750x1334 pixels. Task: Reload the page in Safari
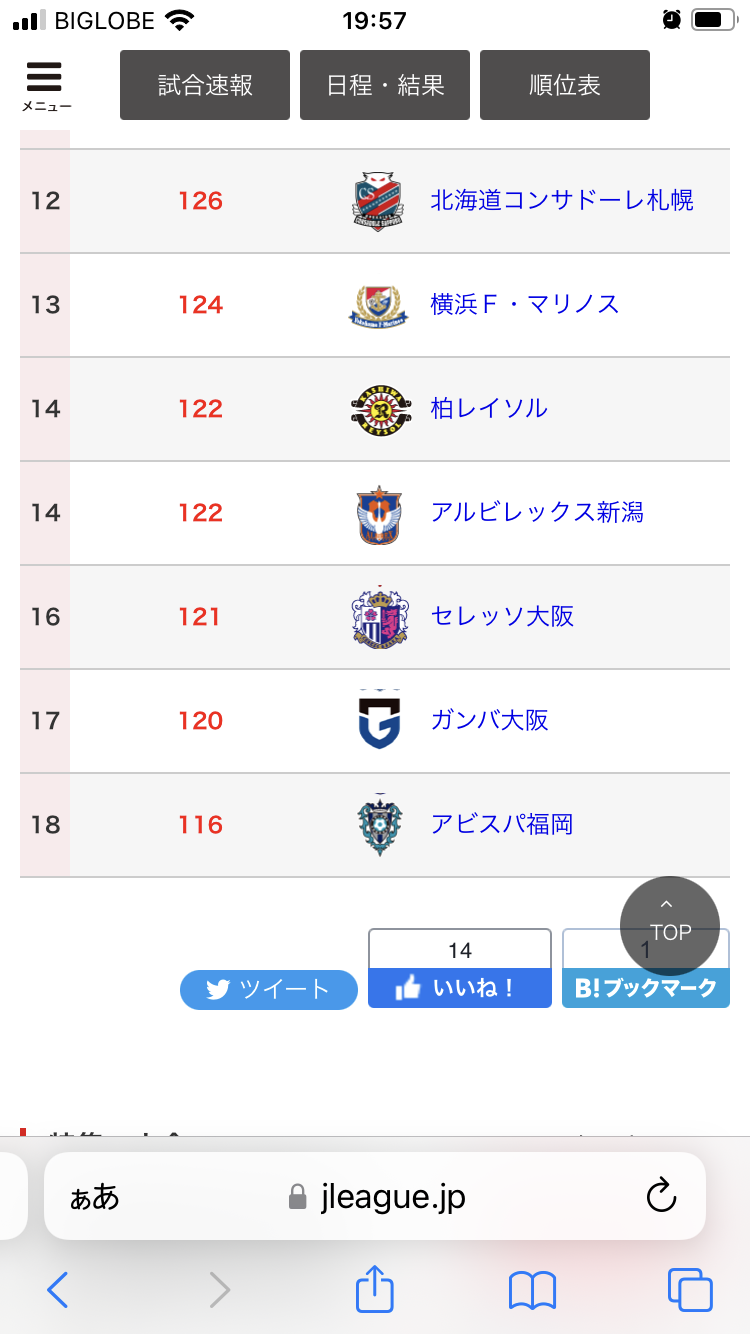(661, 1196)
